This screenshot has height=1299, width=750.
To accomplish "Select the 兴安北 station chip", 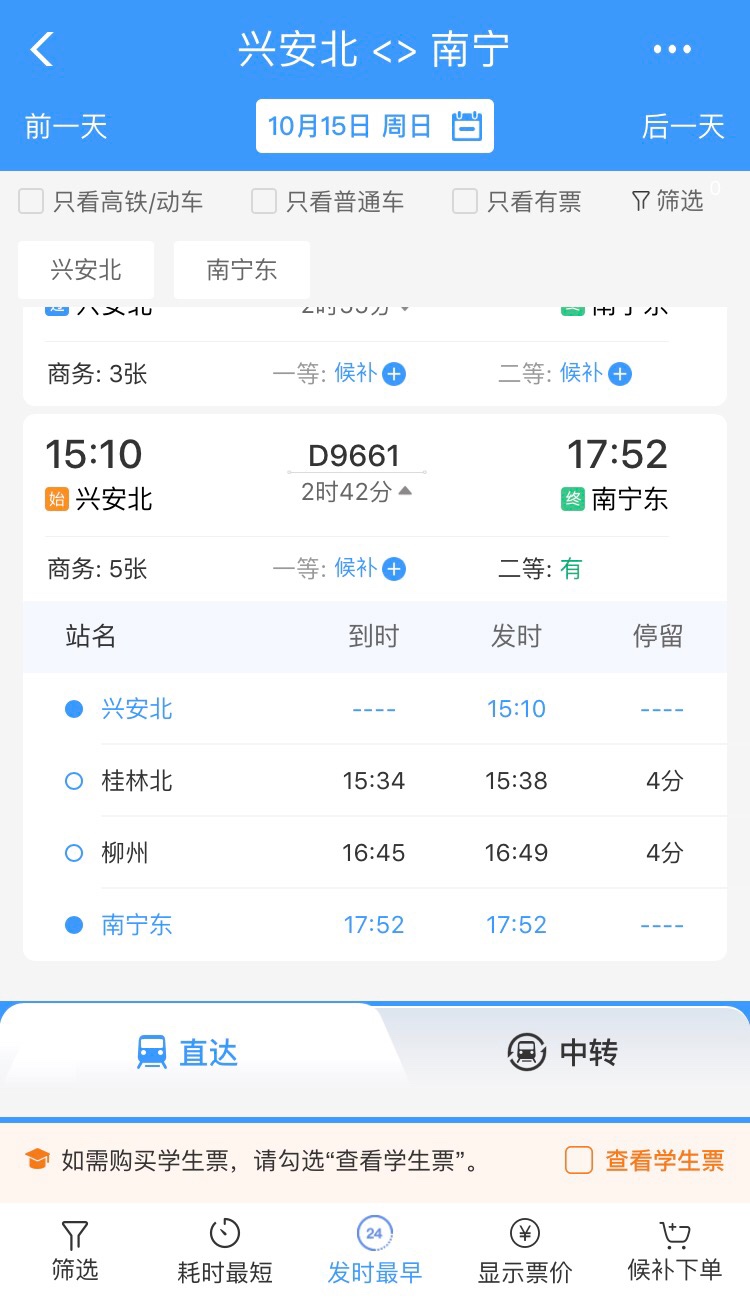I will (x=86, y=270).
